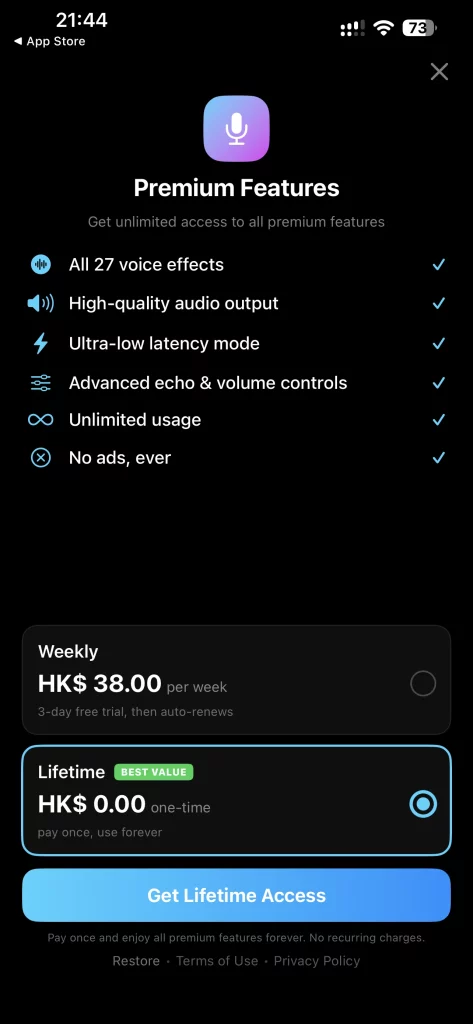Viewport: 473px width, 1024px height.
Task: View the Privacy Policy
Action: coord(317,961)
